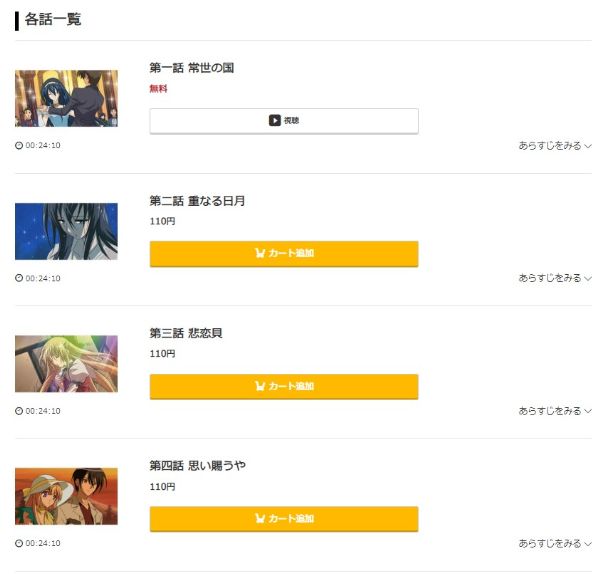This screenshot has width=600, height=575.
Task: Show the synopsis of 第三話 悲恋貝
Action: coord(554,411)
